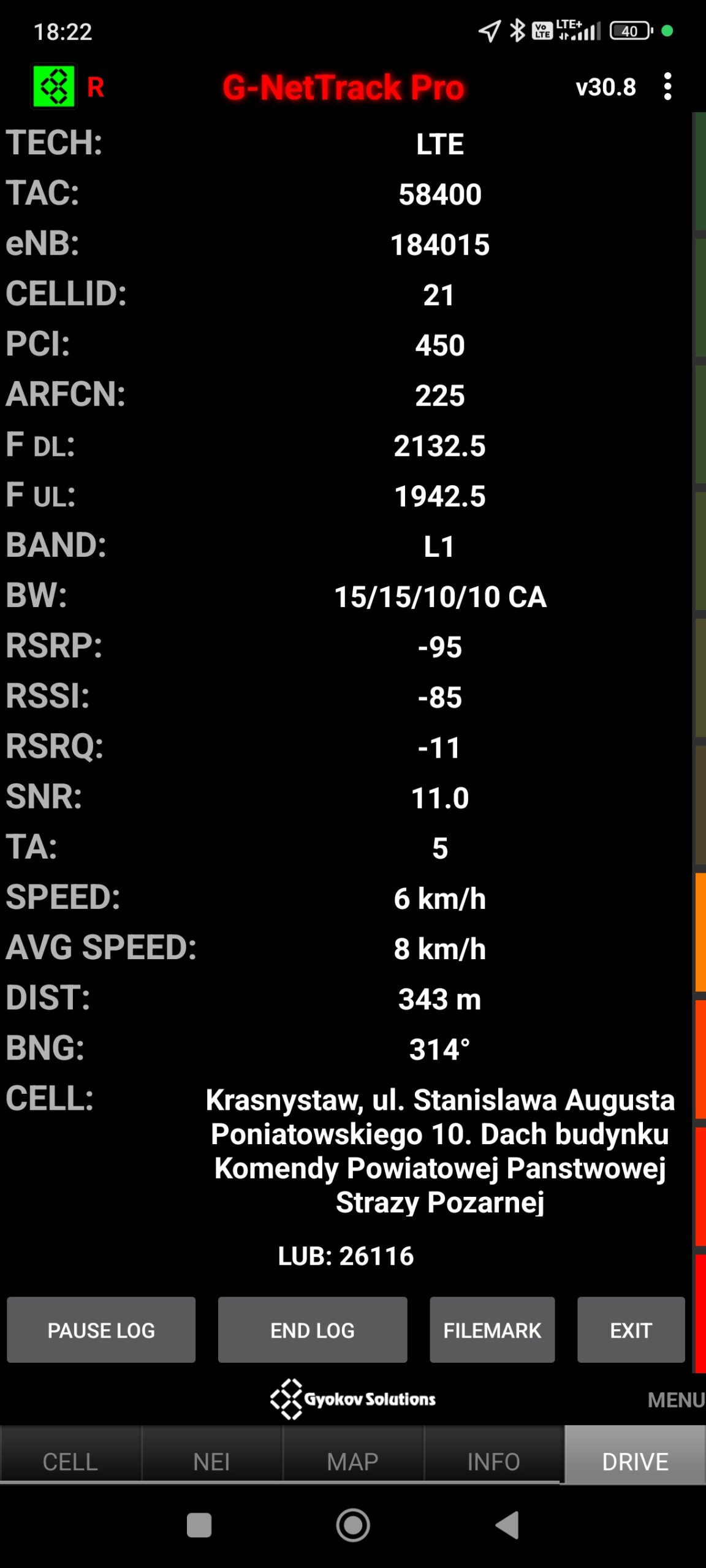The image size is (706, 1568).
Task: Exit the G-NetTrack app
Action: (x=631, y=1330)
